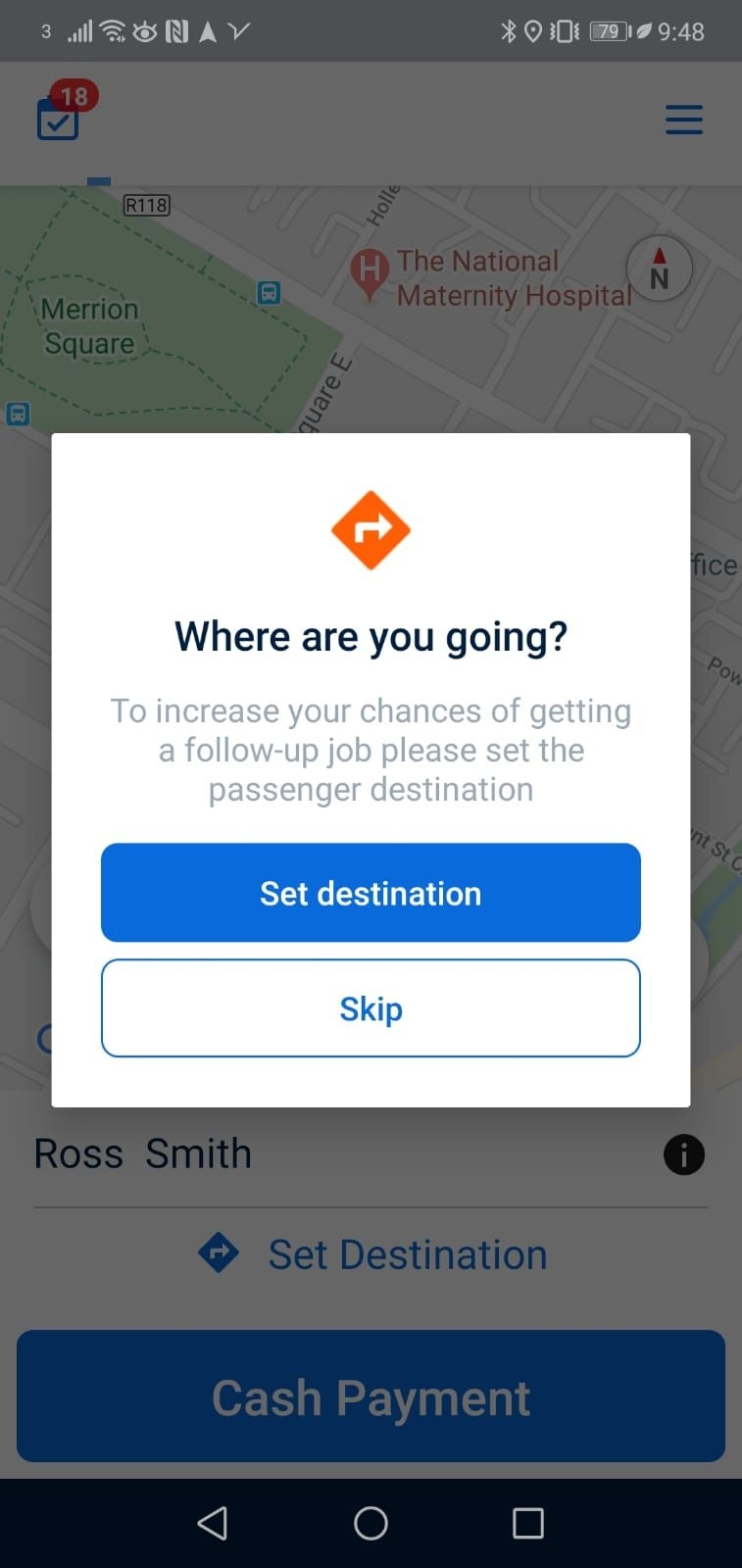This screenshot has width=742, height=1568.
Task: Open the hamburger menu
Action: point(683,120)
